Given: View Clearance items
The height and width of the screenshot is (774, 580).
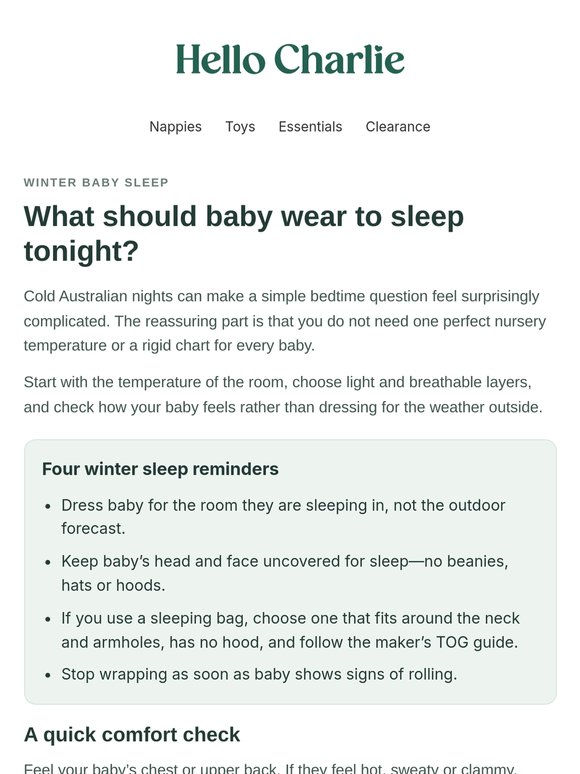Looking at the screenshot, I should click(398, 127).
